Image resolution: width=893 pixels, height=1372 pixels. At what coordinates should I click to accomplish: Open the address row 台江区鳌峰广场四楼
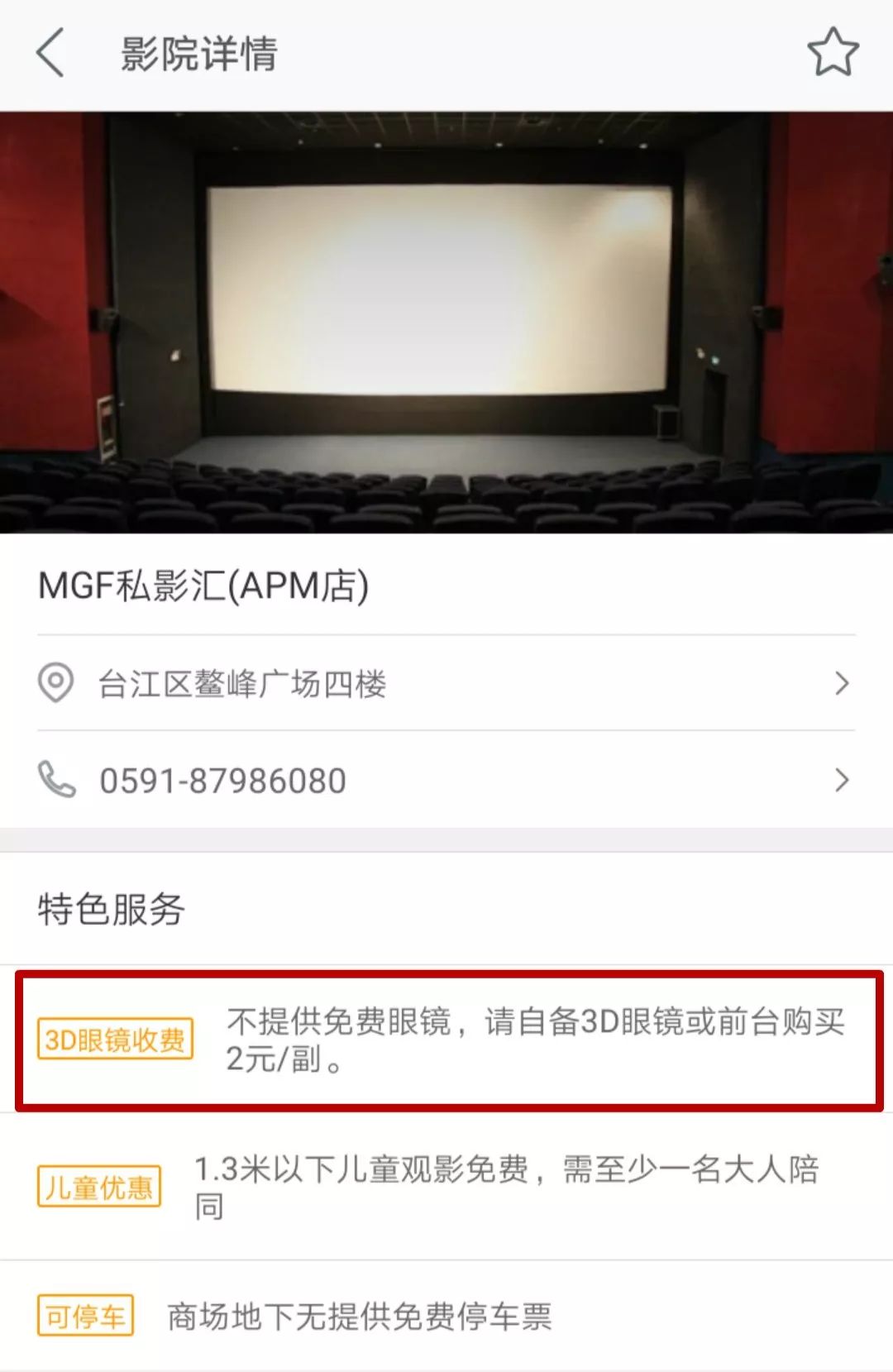446,684
